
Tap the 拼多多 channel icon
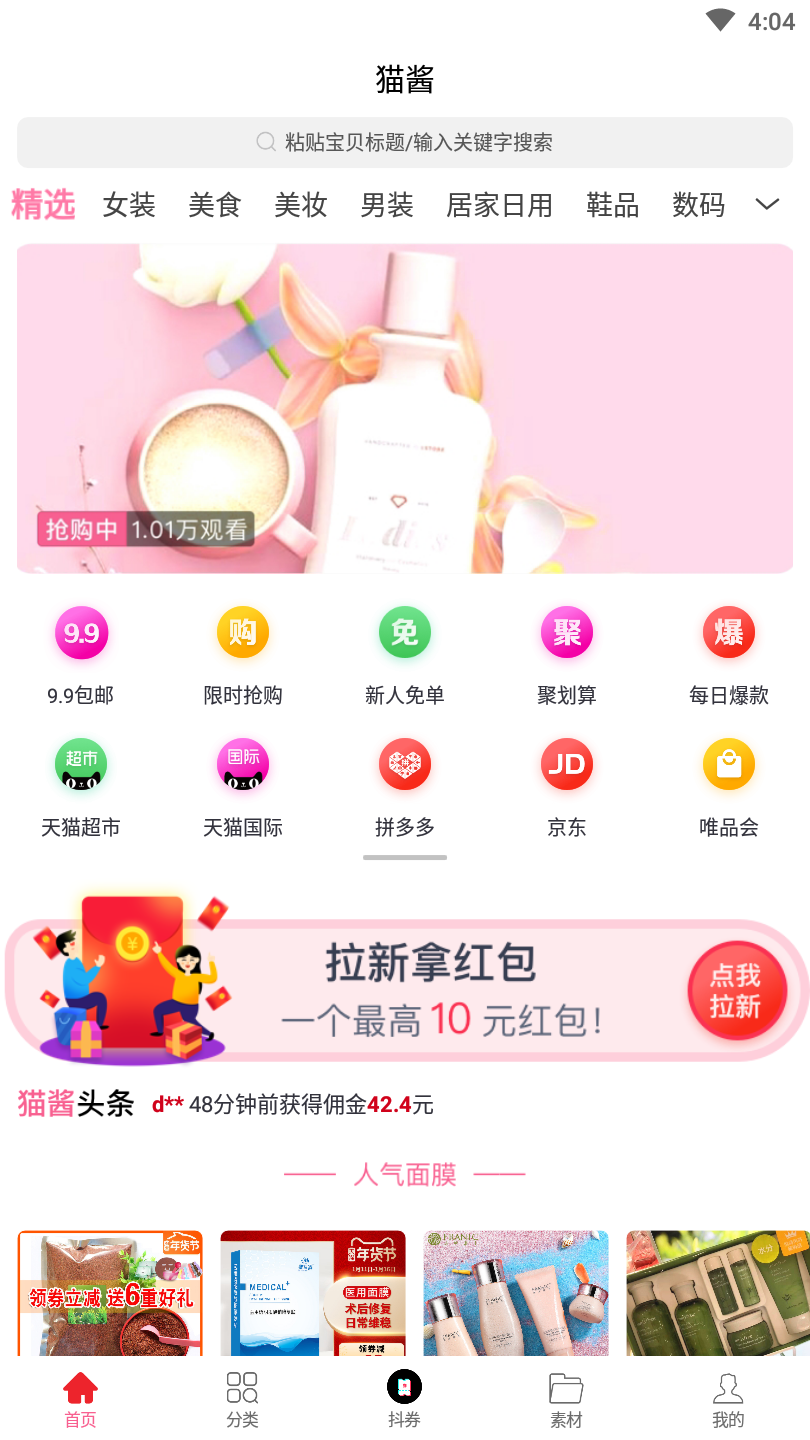(x=405, y=764)
